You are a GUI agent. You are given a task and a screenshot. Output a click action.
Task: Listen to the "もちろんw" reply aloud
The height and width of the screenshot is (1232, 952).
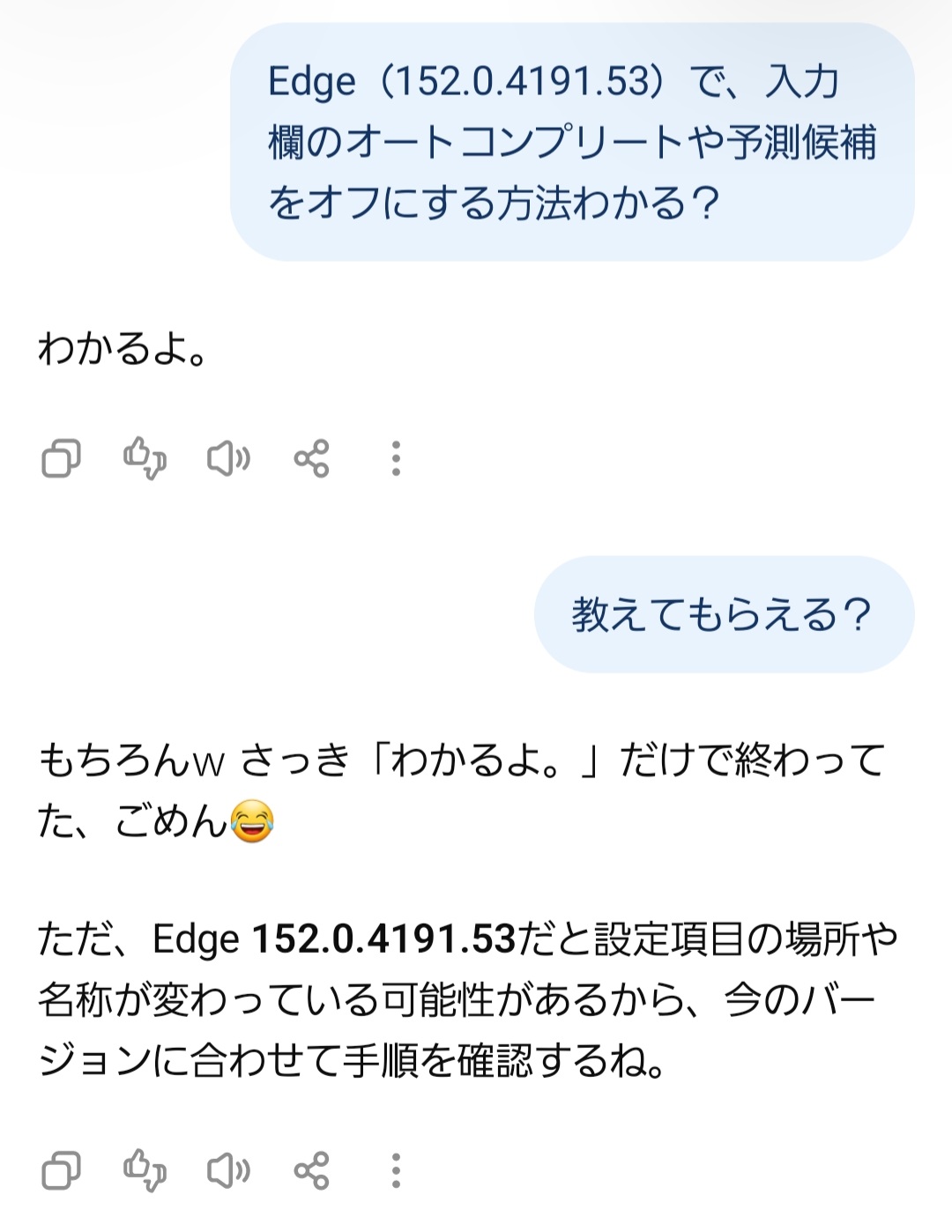[x=228, y=1170]
